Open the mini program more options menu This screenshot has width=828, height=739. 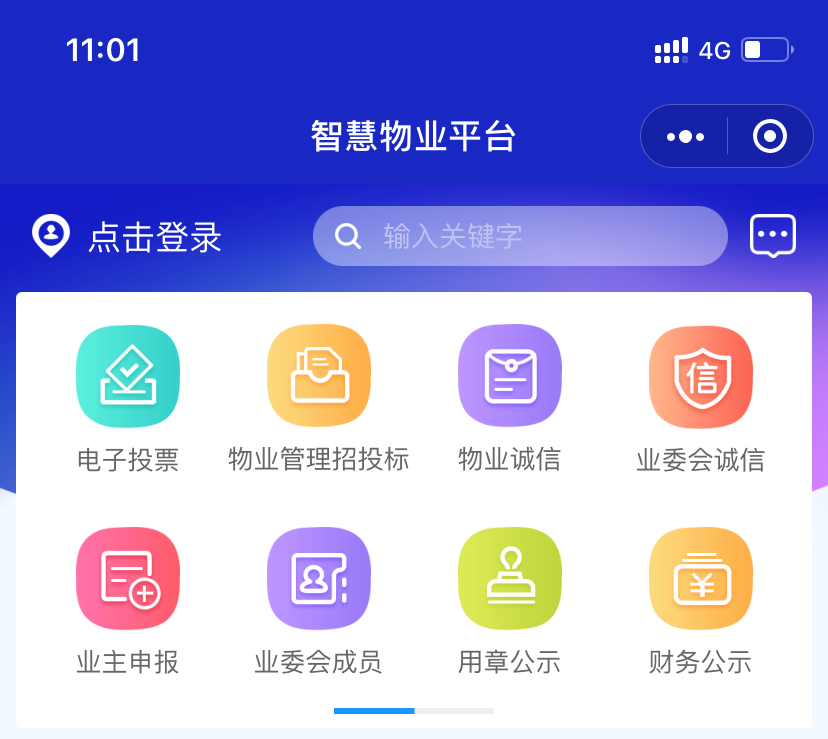click(x=685, y=137)
